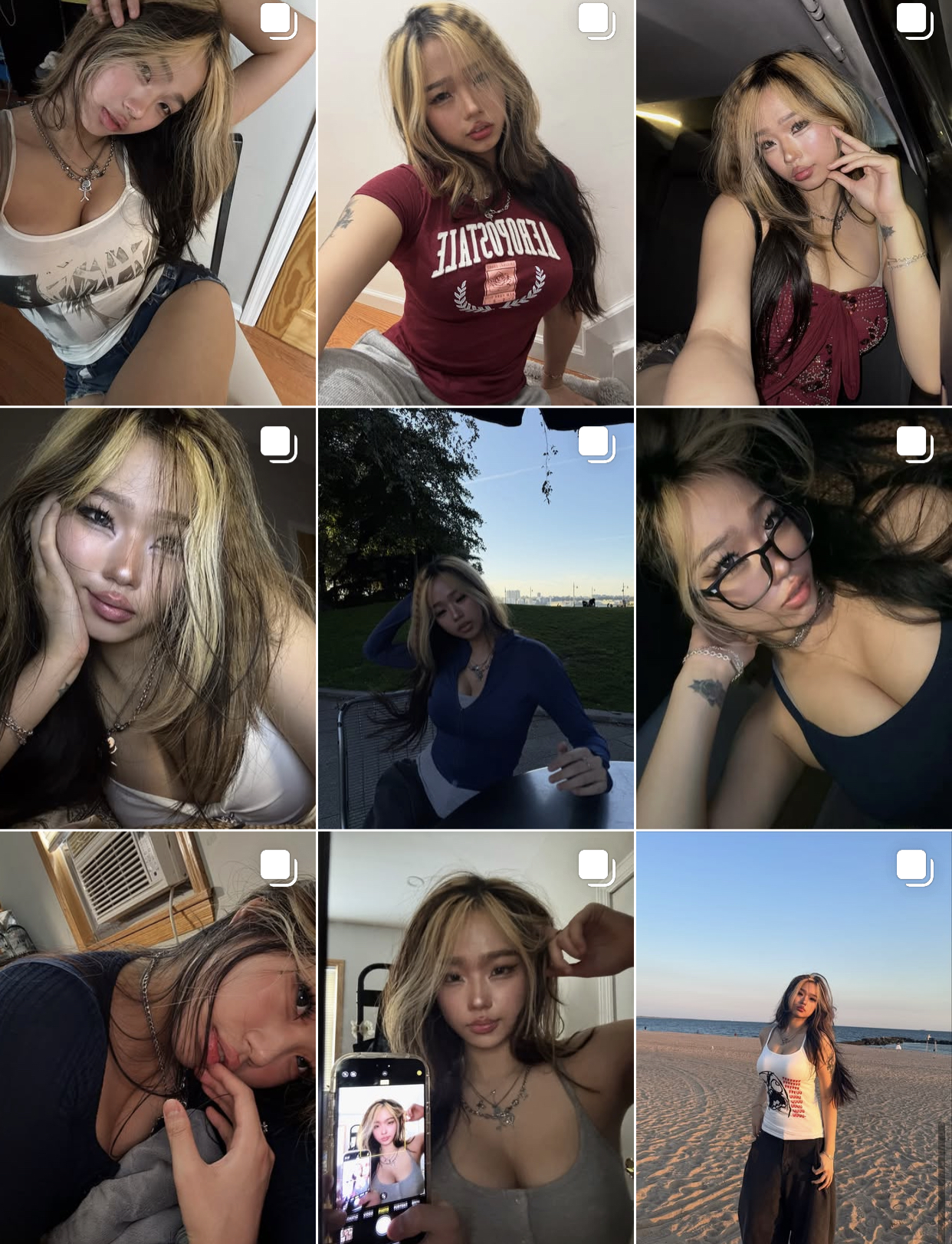
Task: Open the beach sunset post
Action: pyautogui.click(x=793, y=1039)
